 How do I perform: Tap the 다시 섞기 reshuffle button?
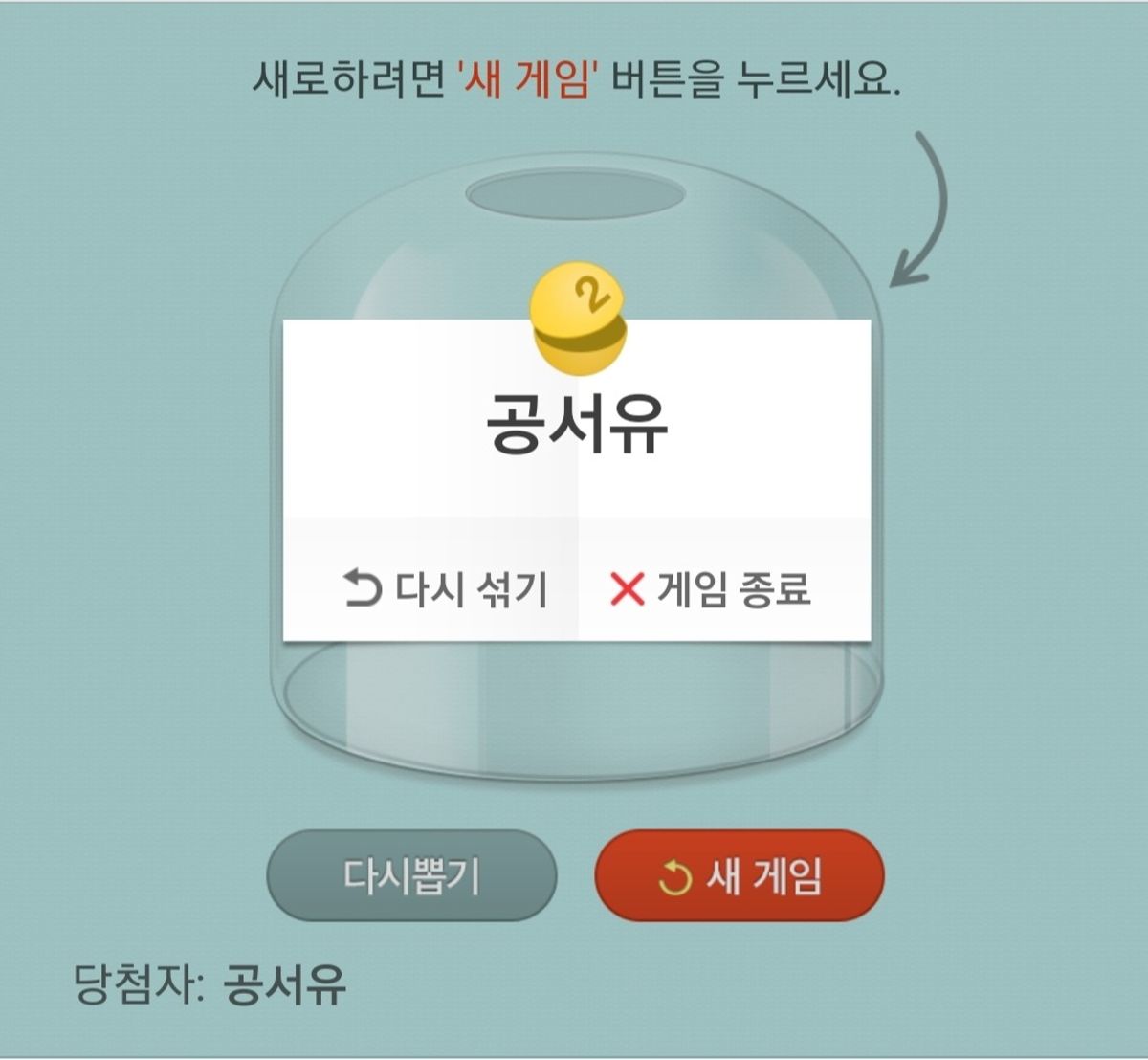click(x=444, y=588)
